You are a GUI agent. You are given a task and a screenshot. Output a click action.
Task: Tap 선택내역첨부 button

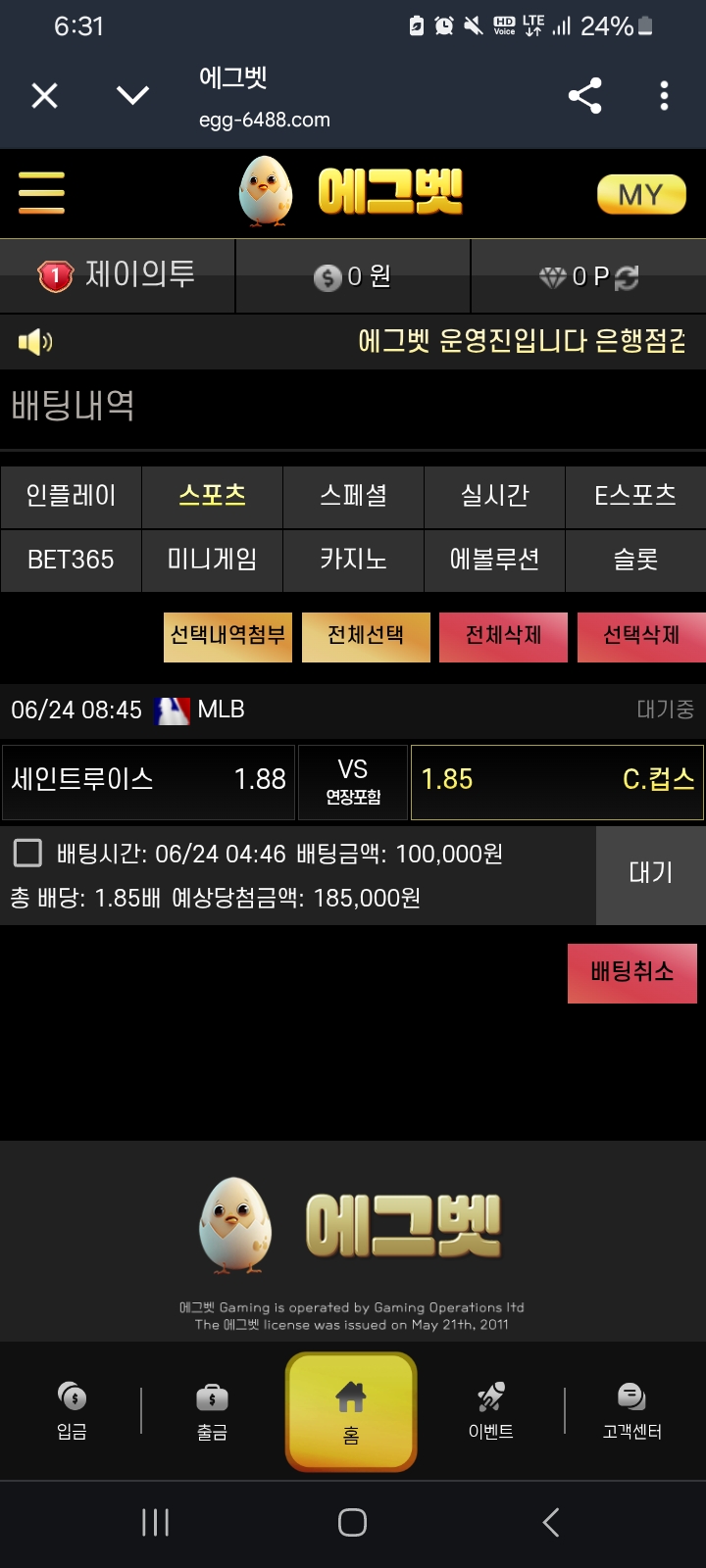pos(227,636)
